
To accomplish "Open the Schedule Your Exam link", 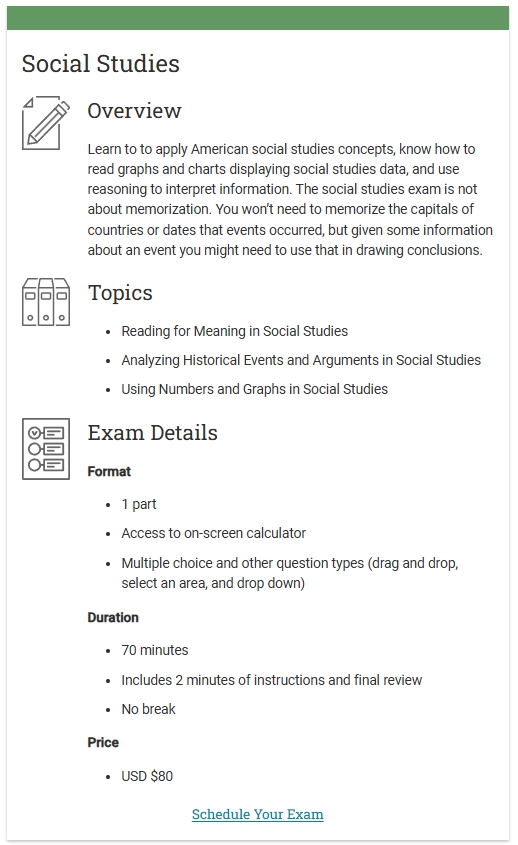I will click(258, 814).
